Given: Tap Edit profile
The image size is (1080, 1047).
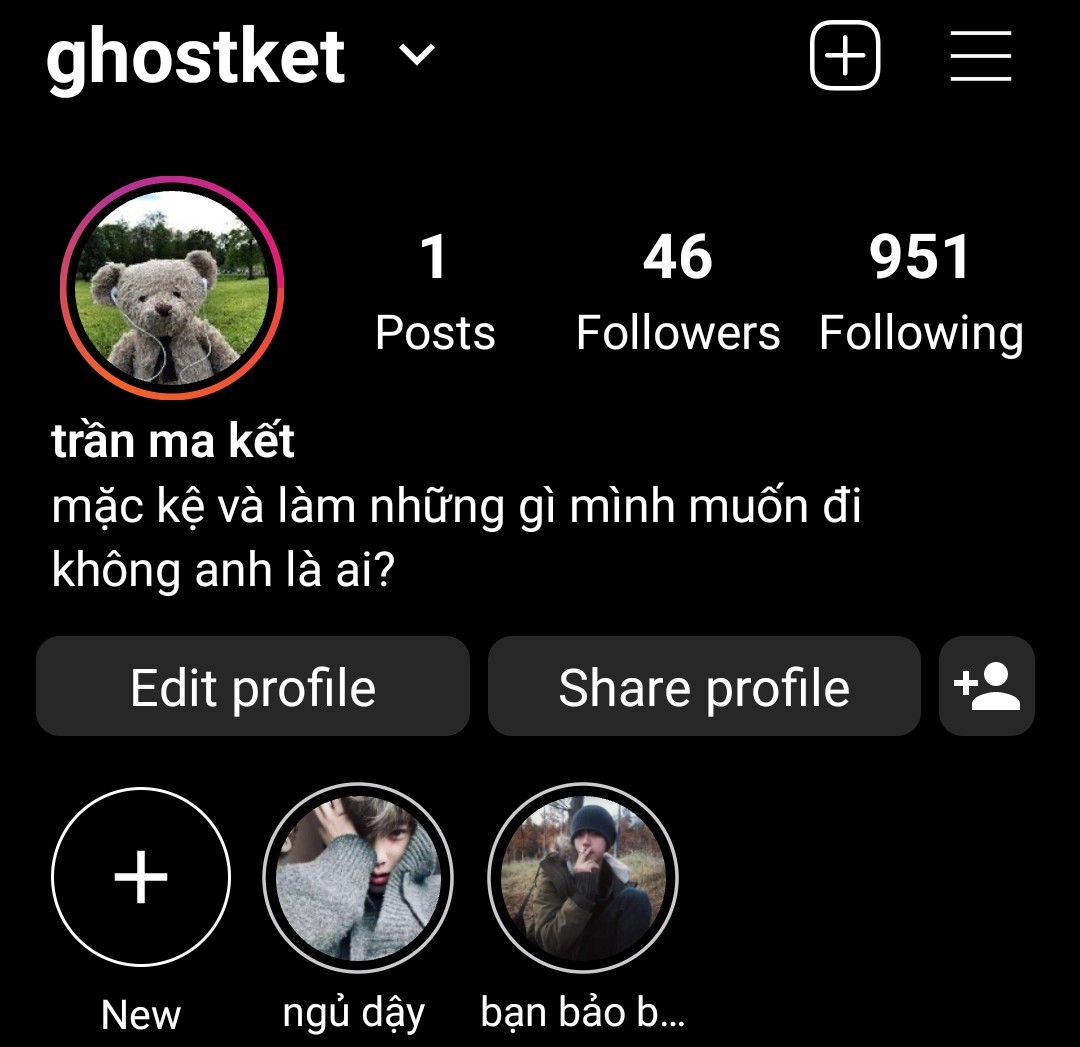Looking at the screenshot, I should tap(253, 686).
